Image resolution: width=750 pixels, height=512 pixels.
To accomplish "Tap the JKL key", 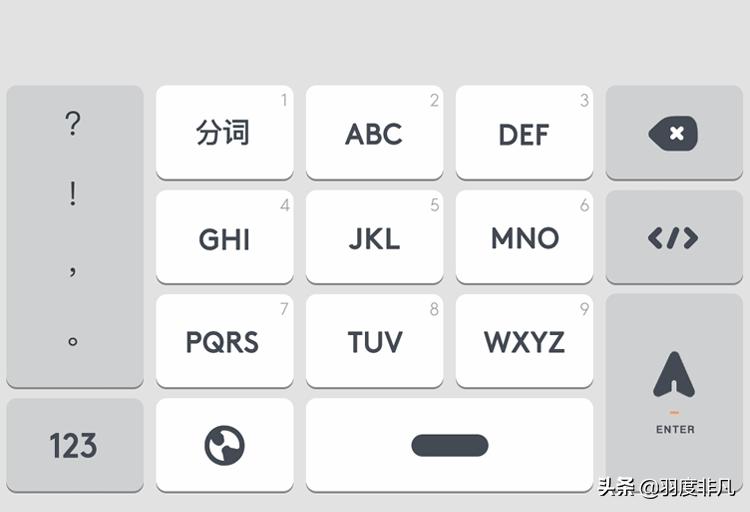I will pos(374,238).
